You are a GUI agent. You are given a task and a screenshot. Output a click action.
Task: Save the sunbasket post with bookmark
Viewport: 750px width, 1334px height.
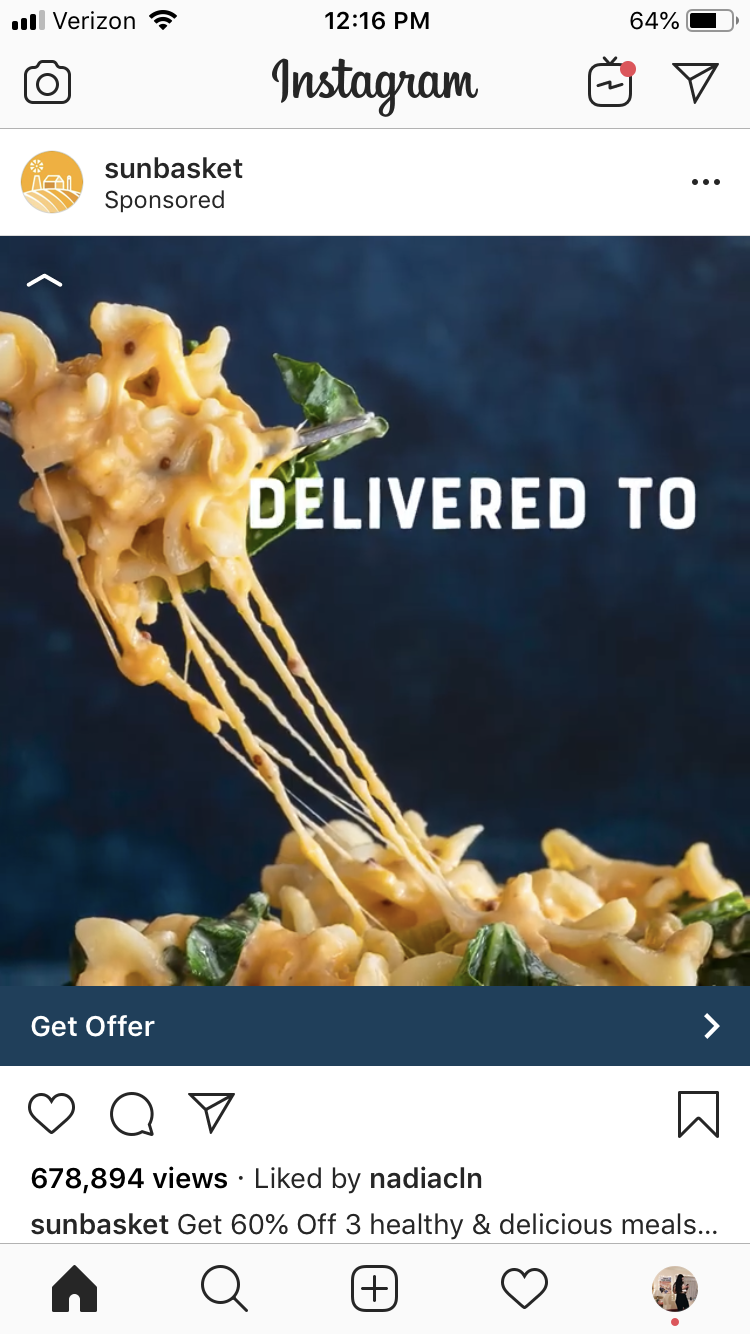(698, 1114)
